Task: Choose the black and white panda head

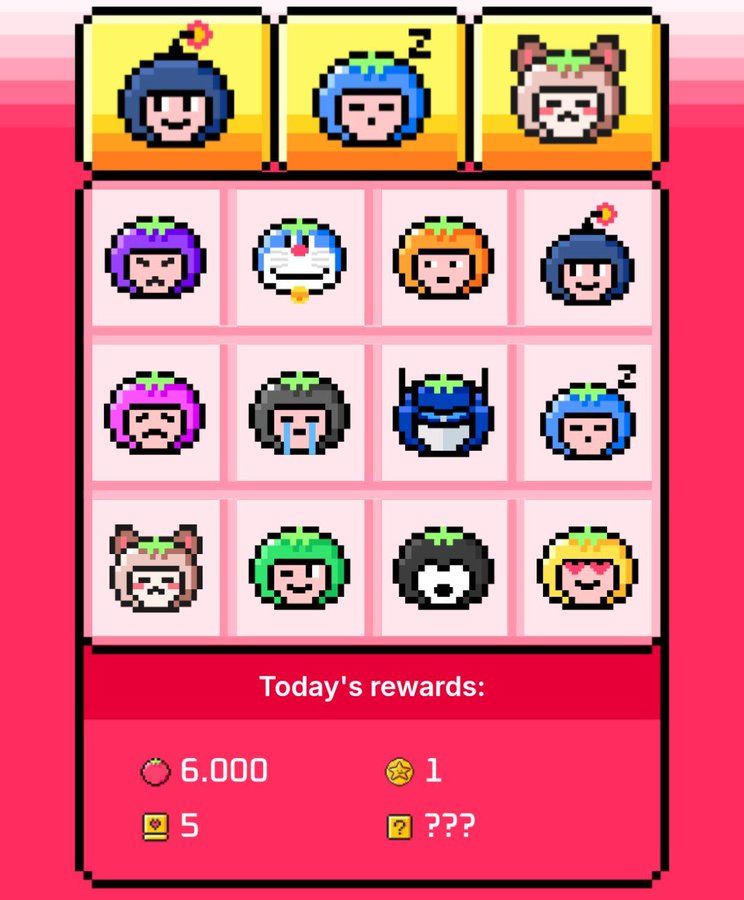Action: click(443, 568)
